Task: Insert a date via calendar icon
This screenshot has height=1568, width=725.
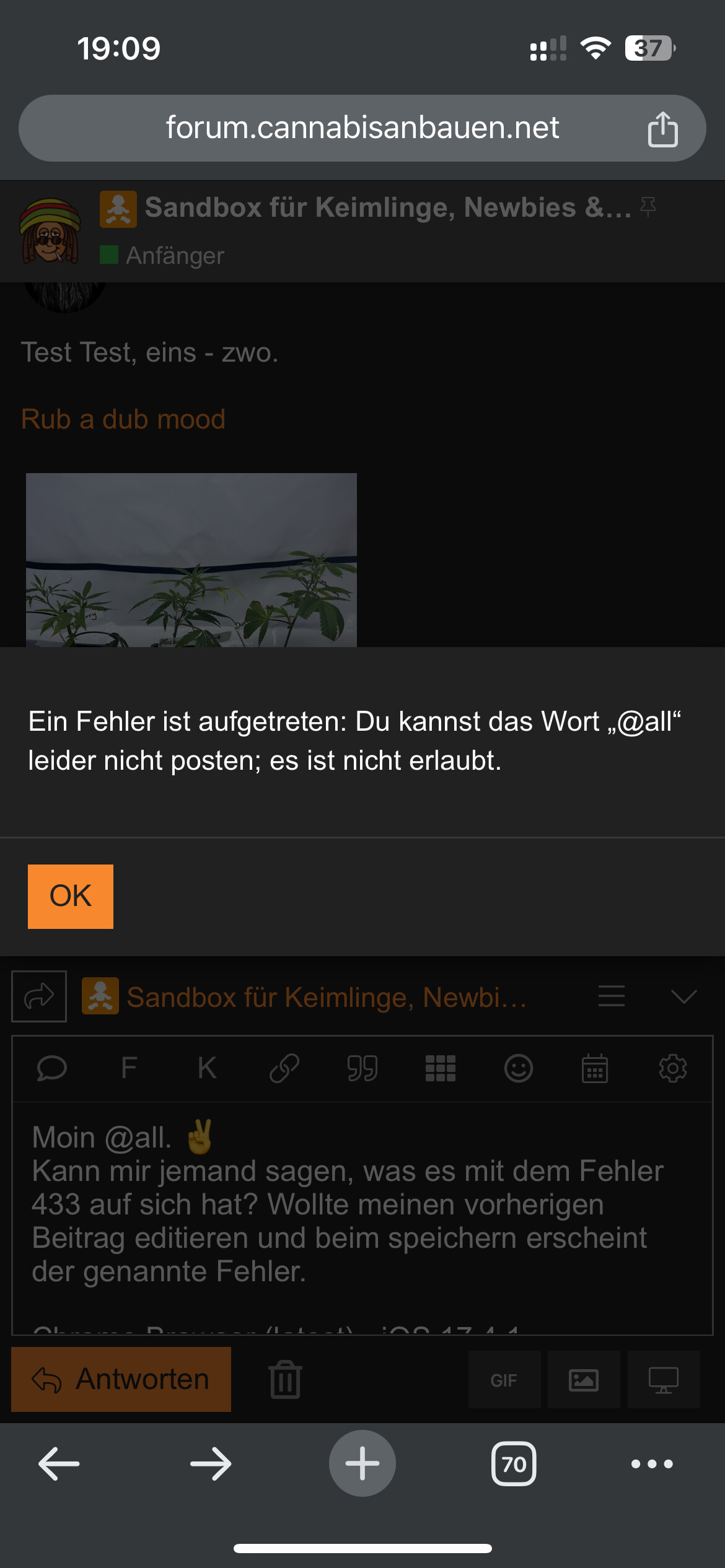Action: pyautogui.click(x=595, y=1068)
